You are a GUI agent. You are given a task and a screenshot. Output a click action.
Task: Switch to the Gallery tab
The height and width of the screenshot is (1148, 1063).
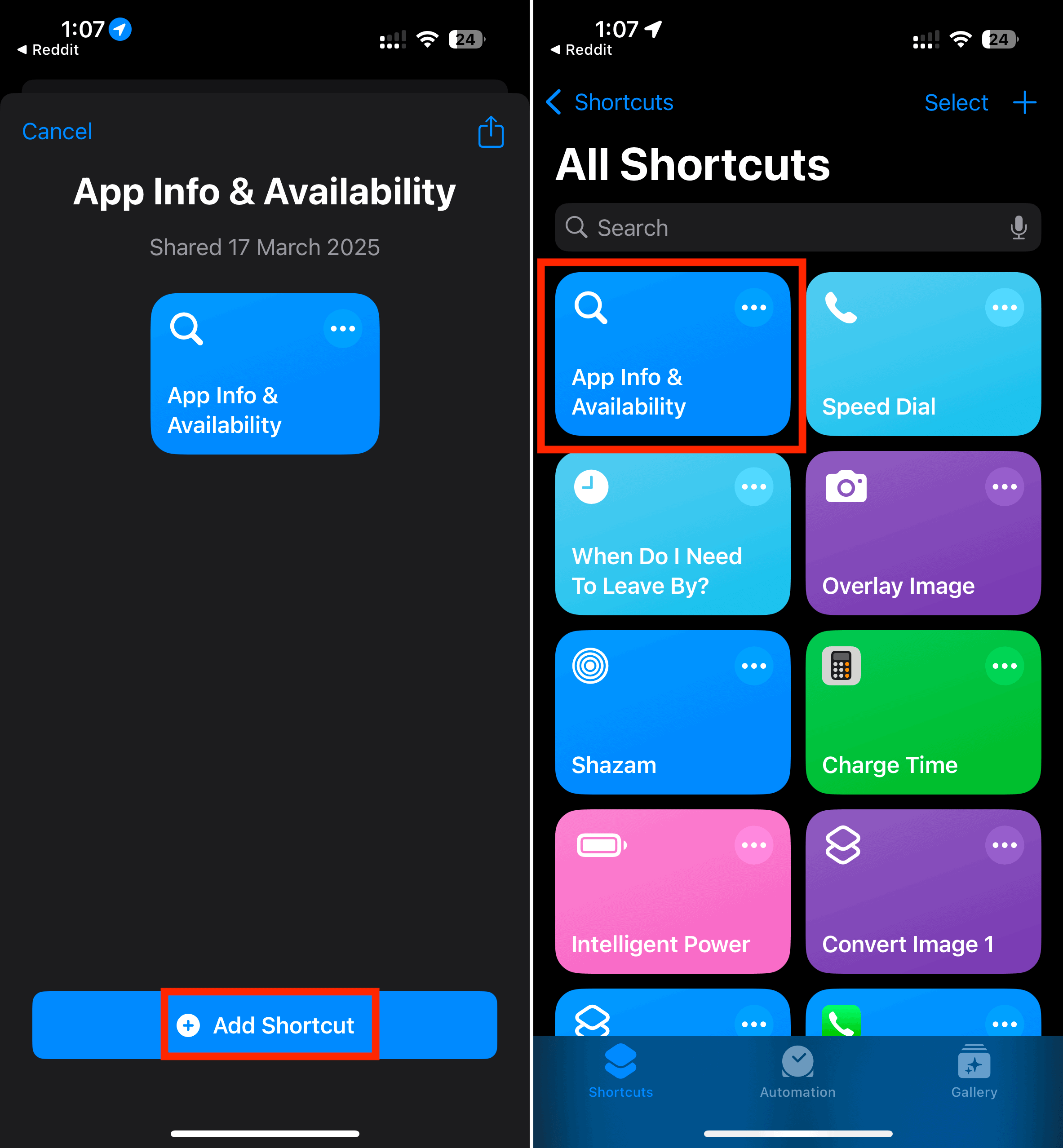pyautogui.click(x=974, y=1071)
